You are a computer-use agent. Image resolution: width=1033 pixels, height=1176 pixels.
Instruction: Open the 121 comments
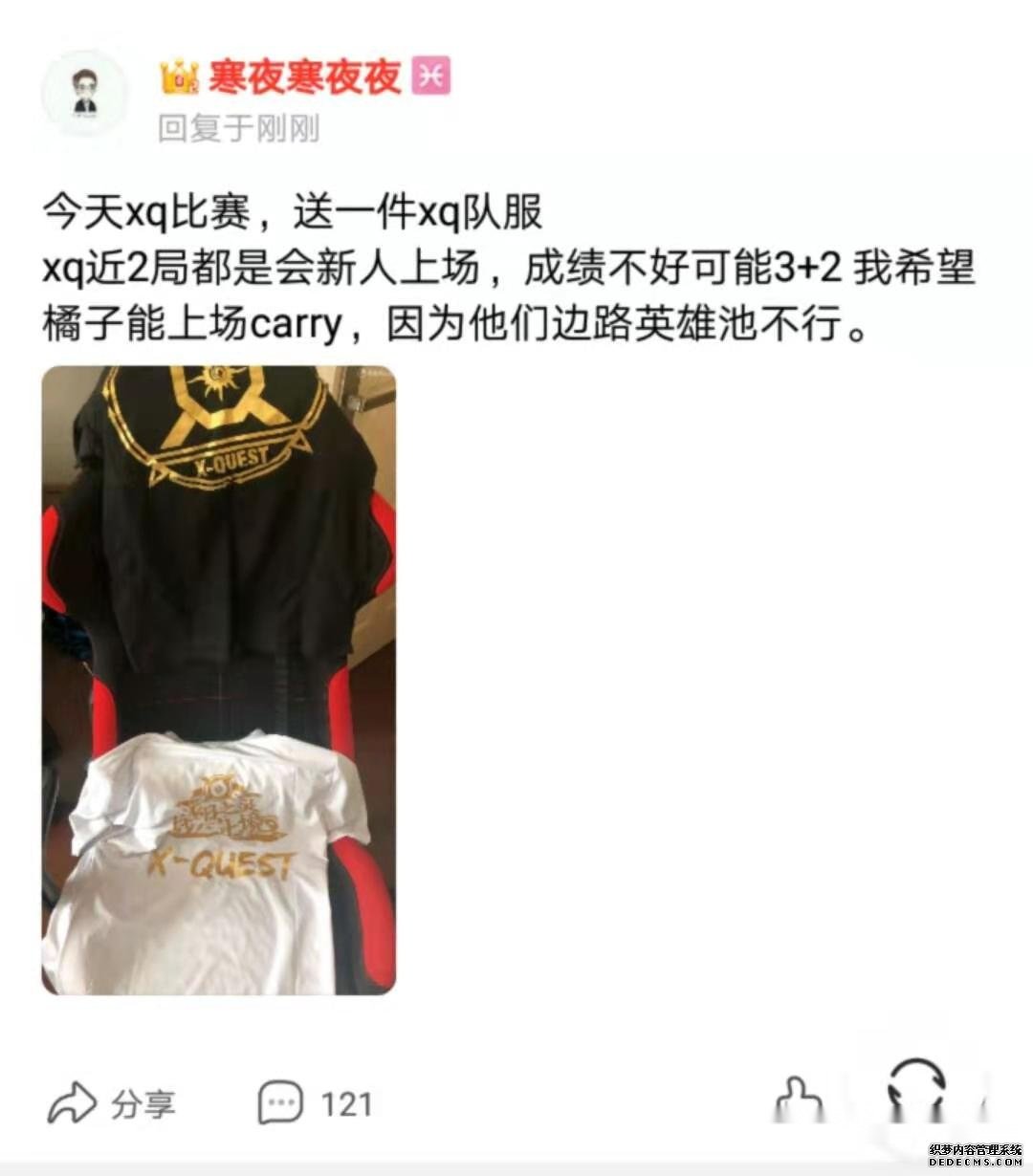point(315,1104)
